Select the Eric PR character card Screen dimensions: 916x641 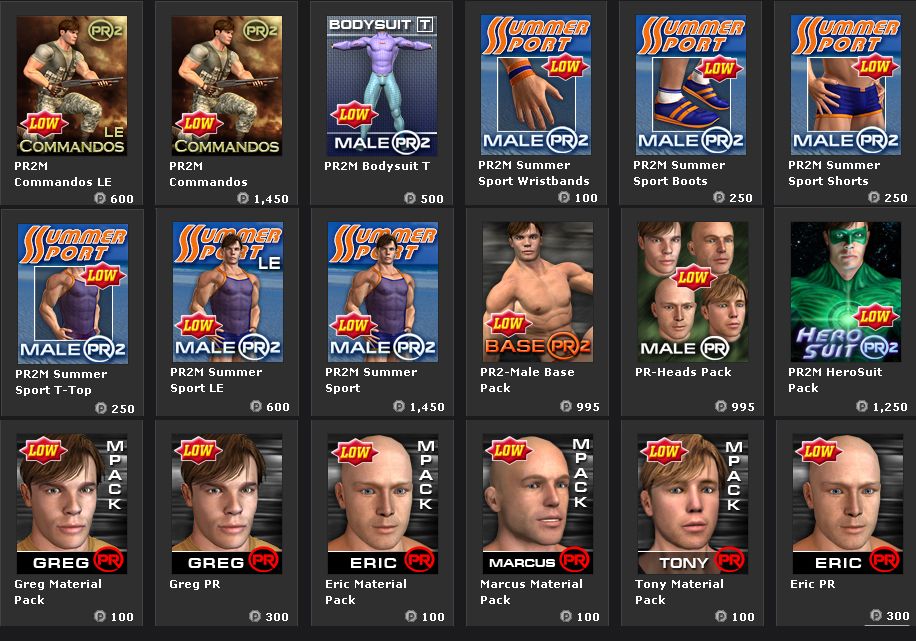(x=846, y=505)
